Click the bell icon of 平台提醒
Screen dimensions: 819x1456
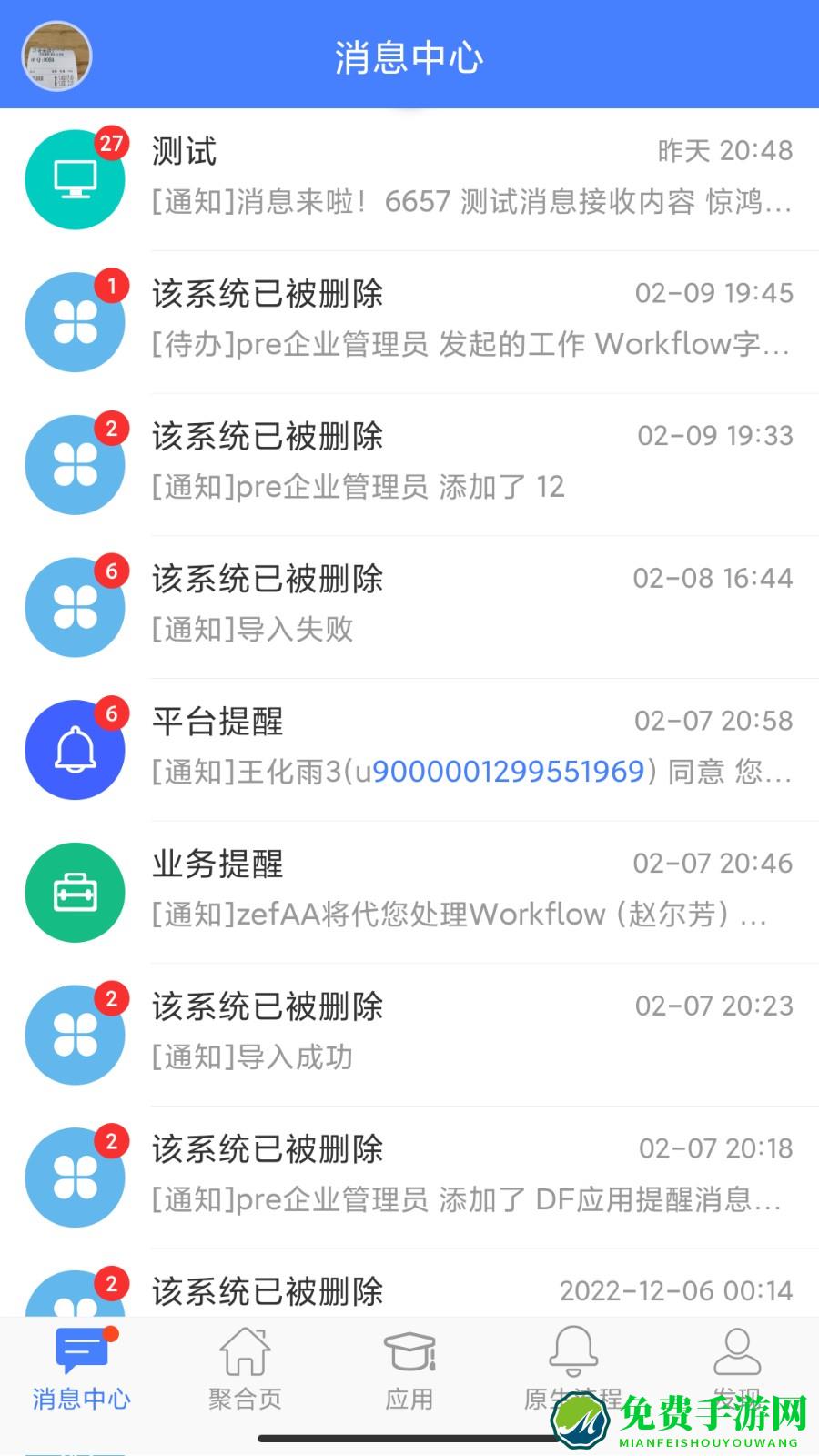click(x=76, y=749)
